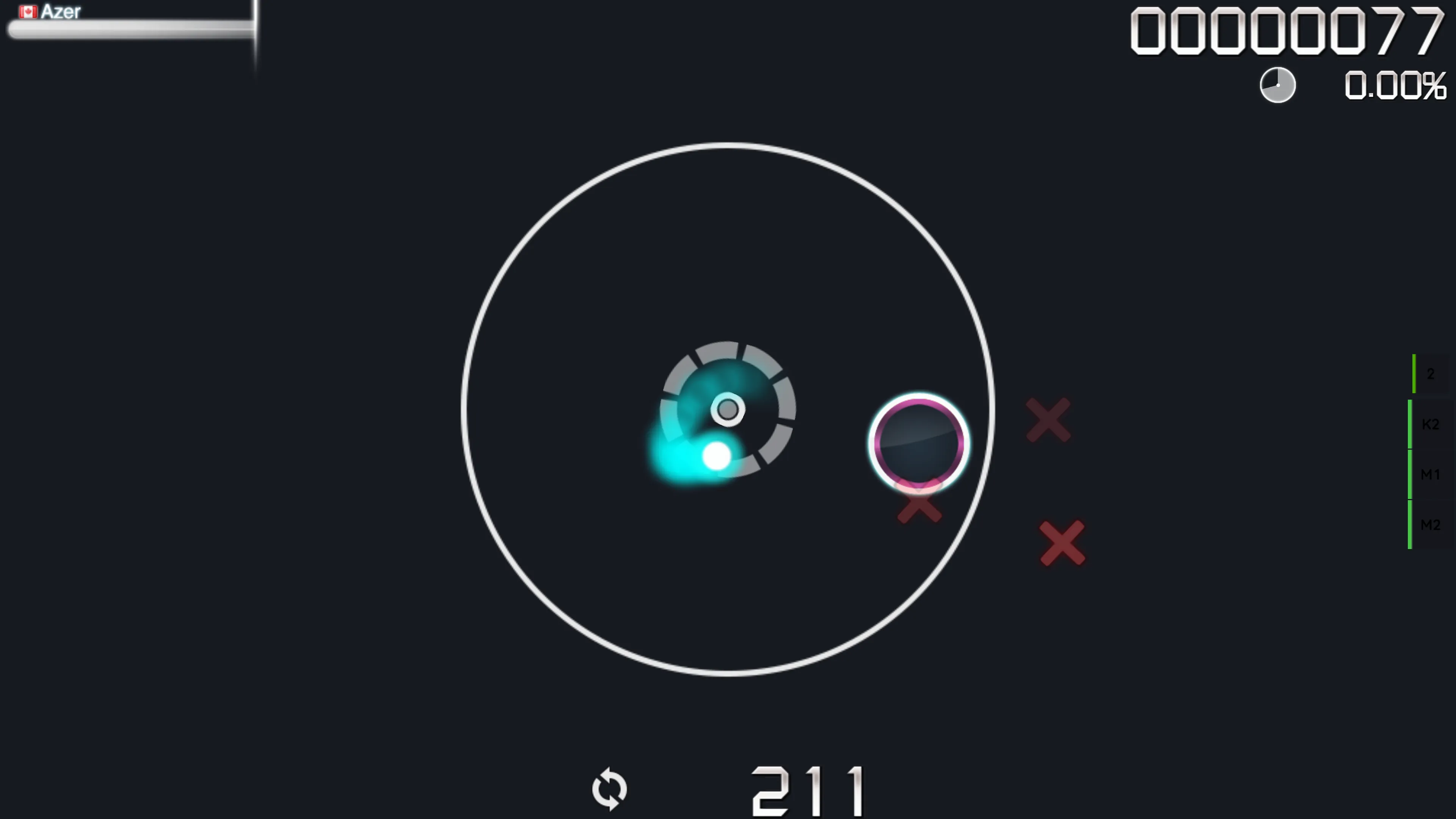Hit the pink-ringed circle
This screenshot has width=1456, height=819.
coord(919,443)
